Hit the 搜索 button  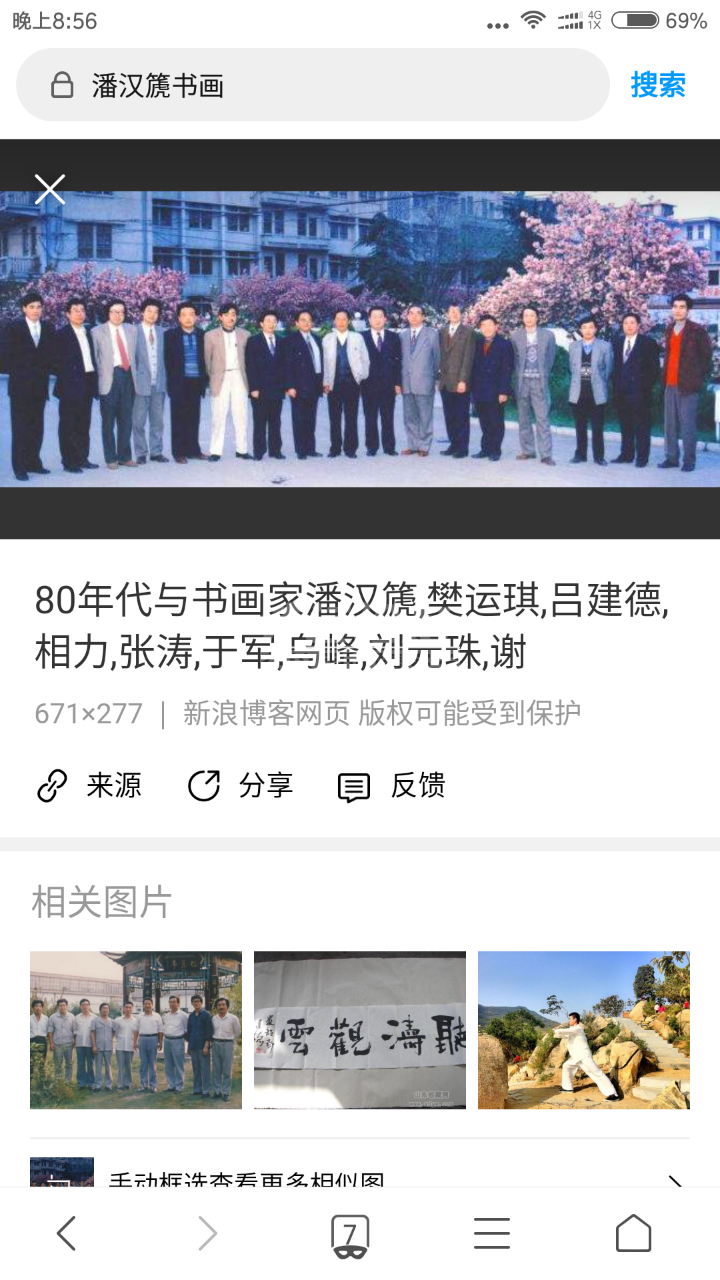(658, 85)
